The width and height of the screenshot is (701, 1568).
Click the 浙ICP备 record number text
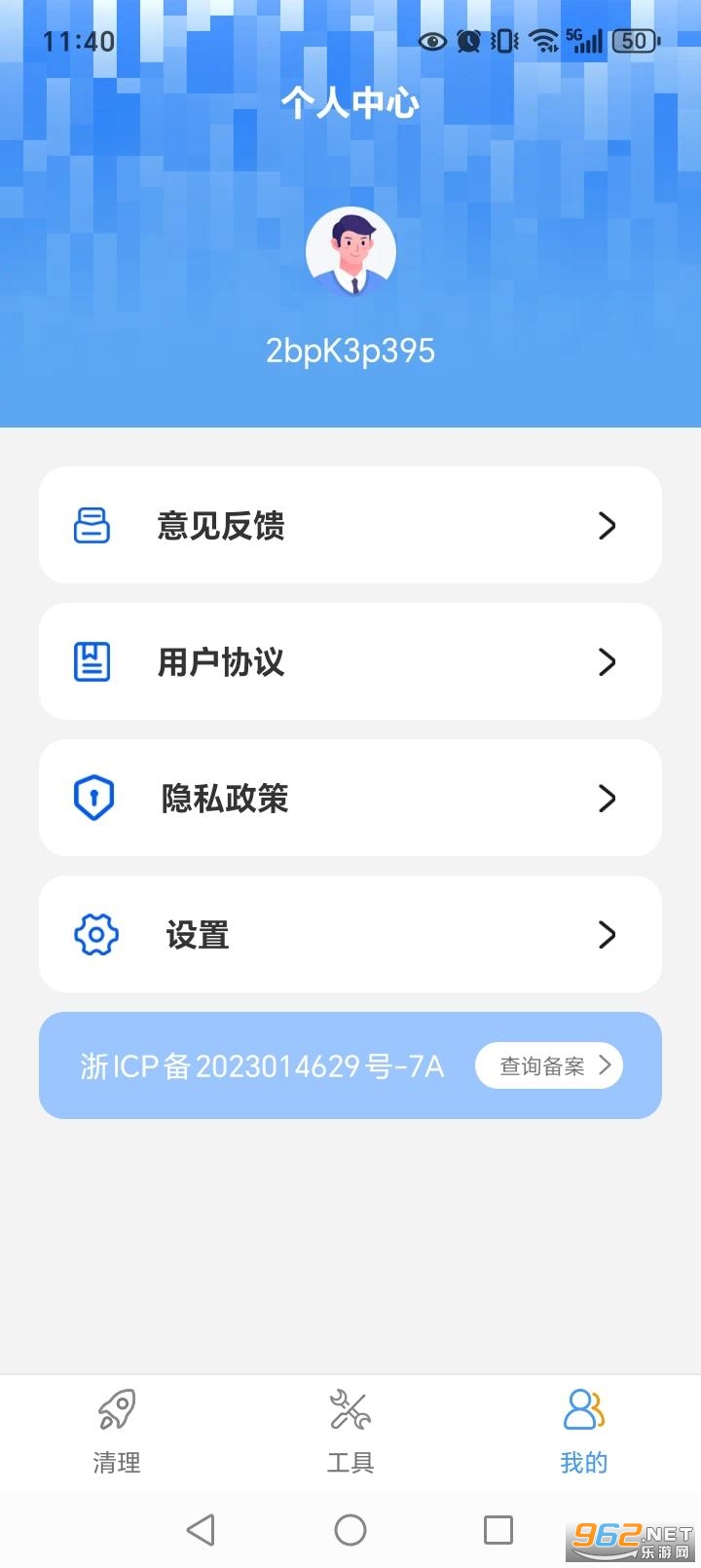click(261, 1065)
